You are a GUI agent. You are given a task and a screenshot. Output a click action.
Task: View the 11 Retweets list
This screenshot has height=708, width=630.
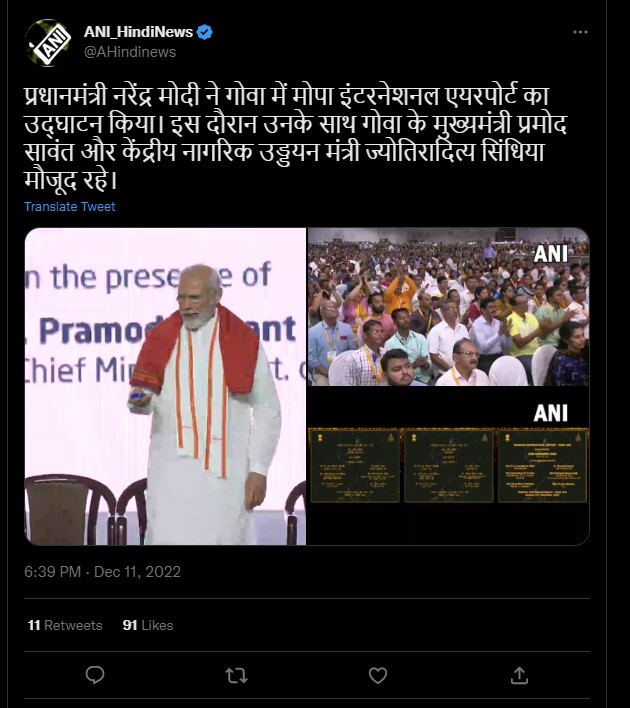click(65, 625)
